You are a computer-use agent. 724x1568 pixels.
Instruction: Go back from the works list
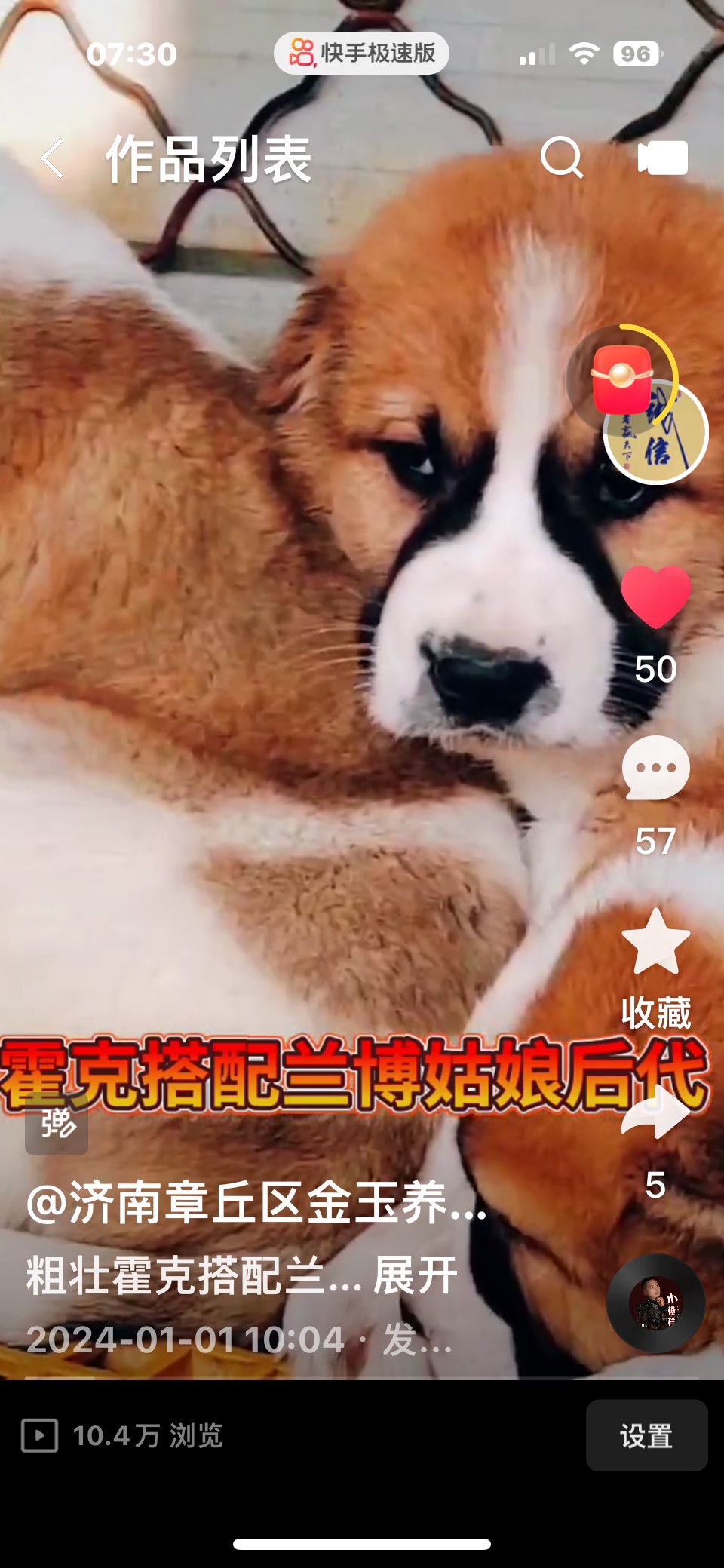[x=51, y=158]
